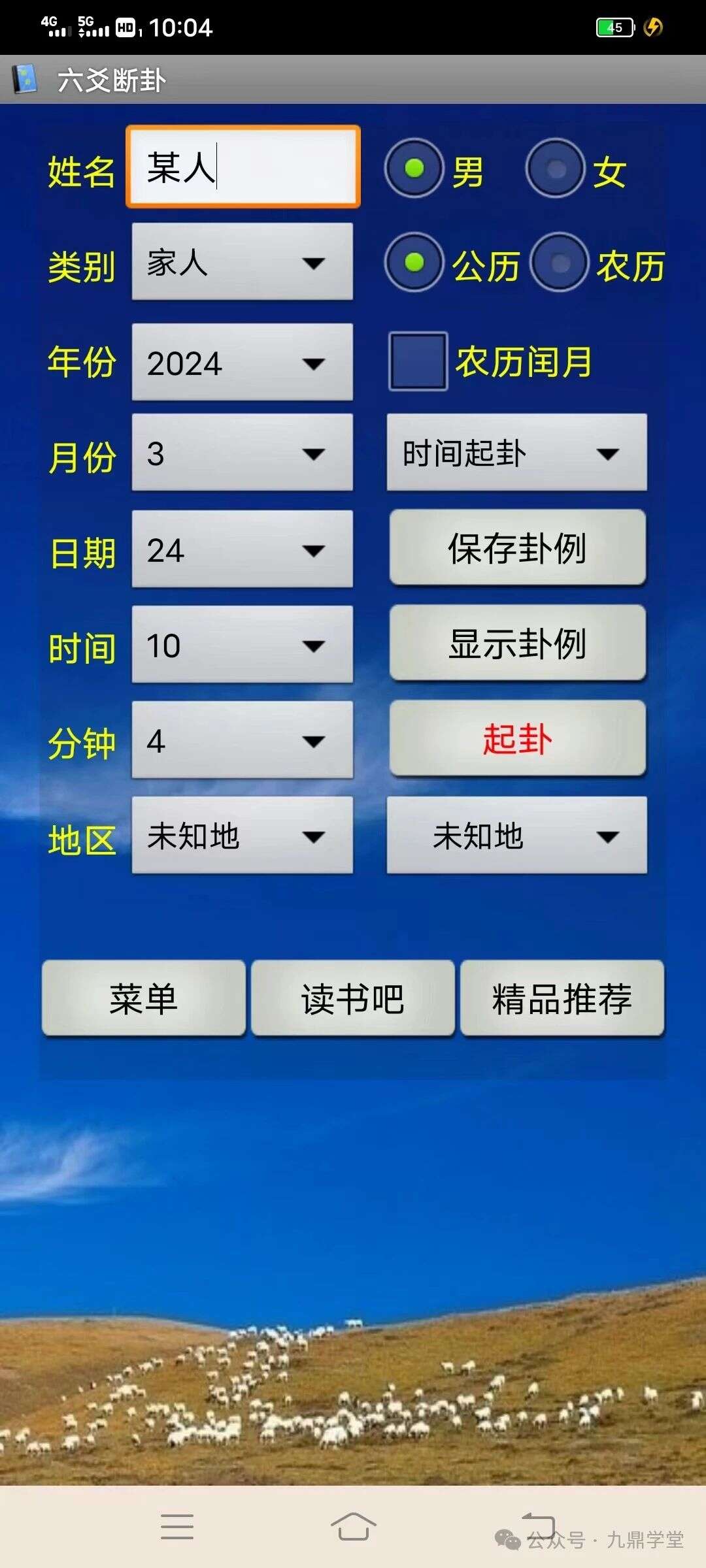Open the 菜单 menu button
The width and height of the screenshot is (706, 1568).
144,998
